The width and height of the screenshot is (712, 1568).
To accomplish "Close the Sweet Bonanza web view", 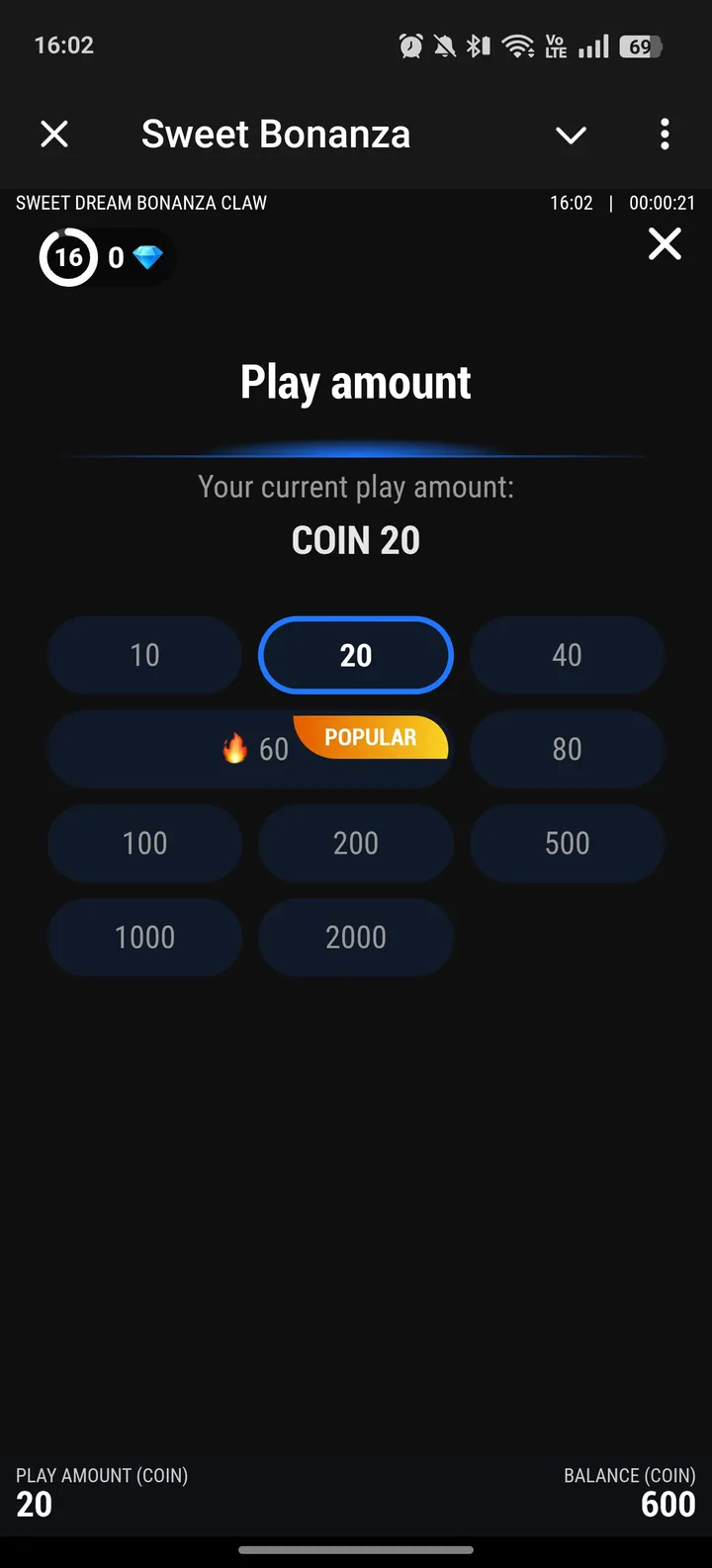I will click(54, 134).
